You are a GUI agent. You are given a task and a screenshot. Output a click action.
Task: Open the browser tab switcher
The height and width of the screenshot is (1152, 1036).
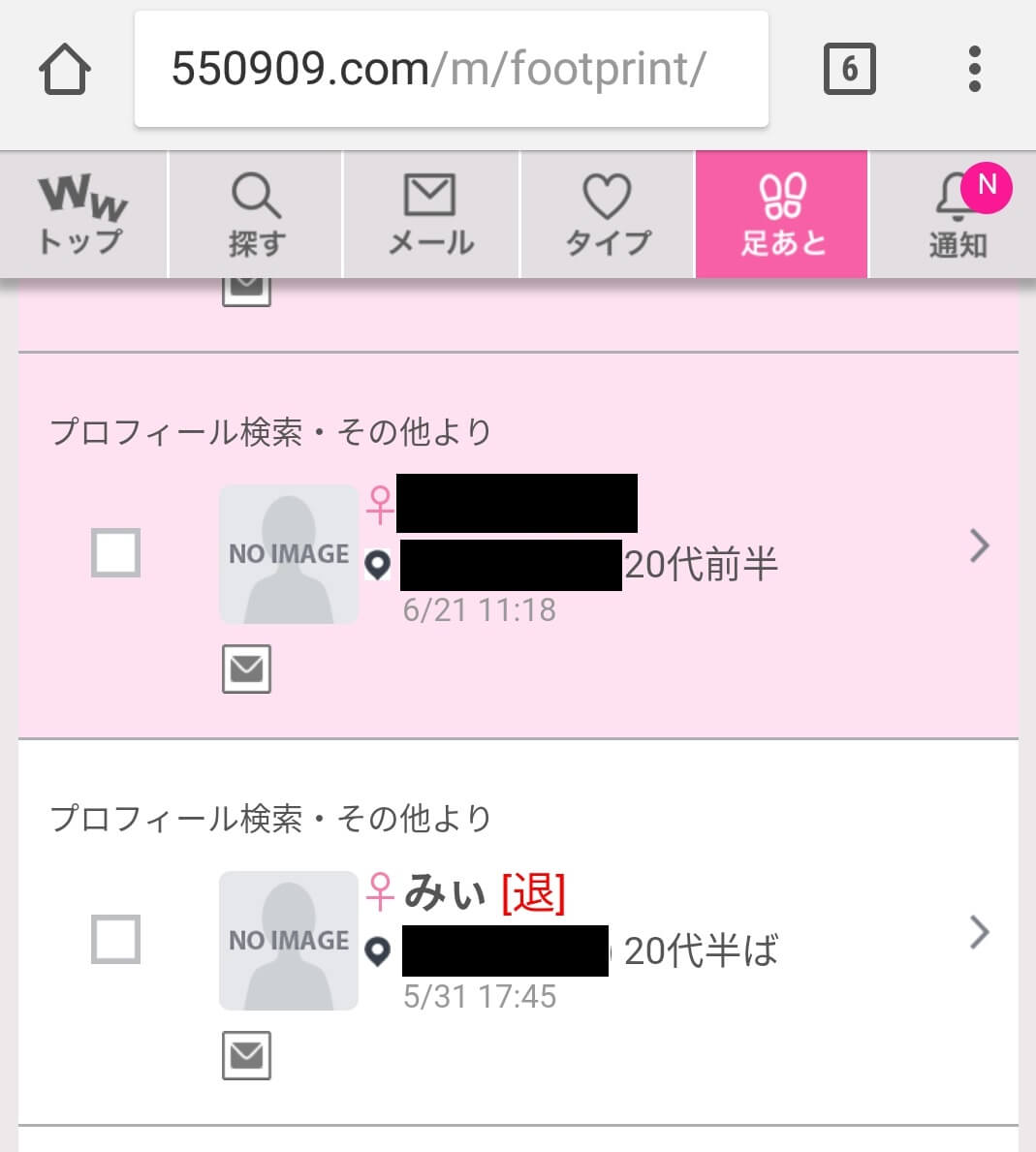849,70
